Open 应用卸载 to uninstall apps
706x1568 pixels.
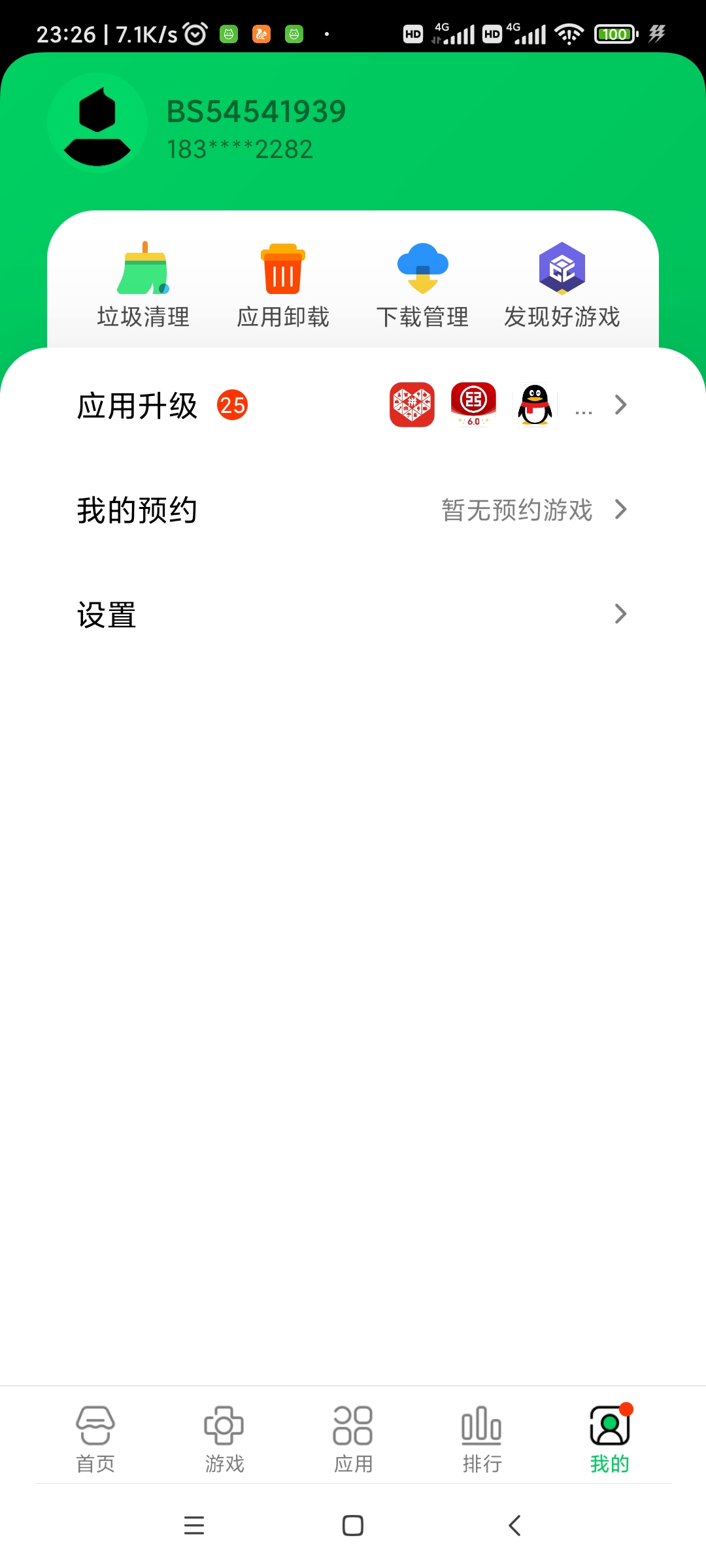click(282, 286)
